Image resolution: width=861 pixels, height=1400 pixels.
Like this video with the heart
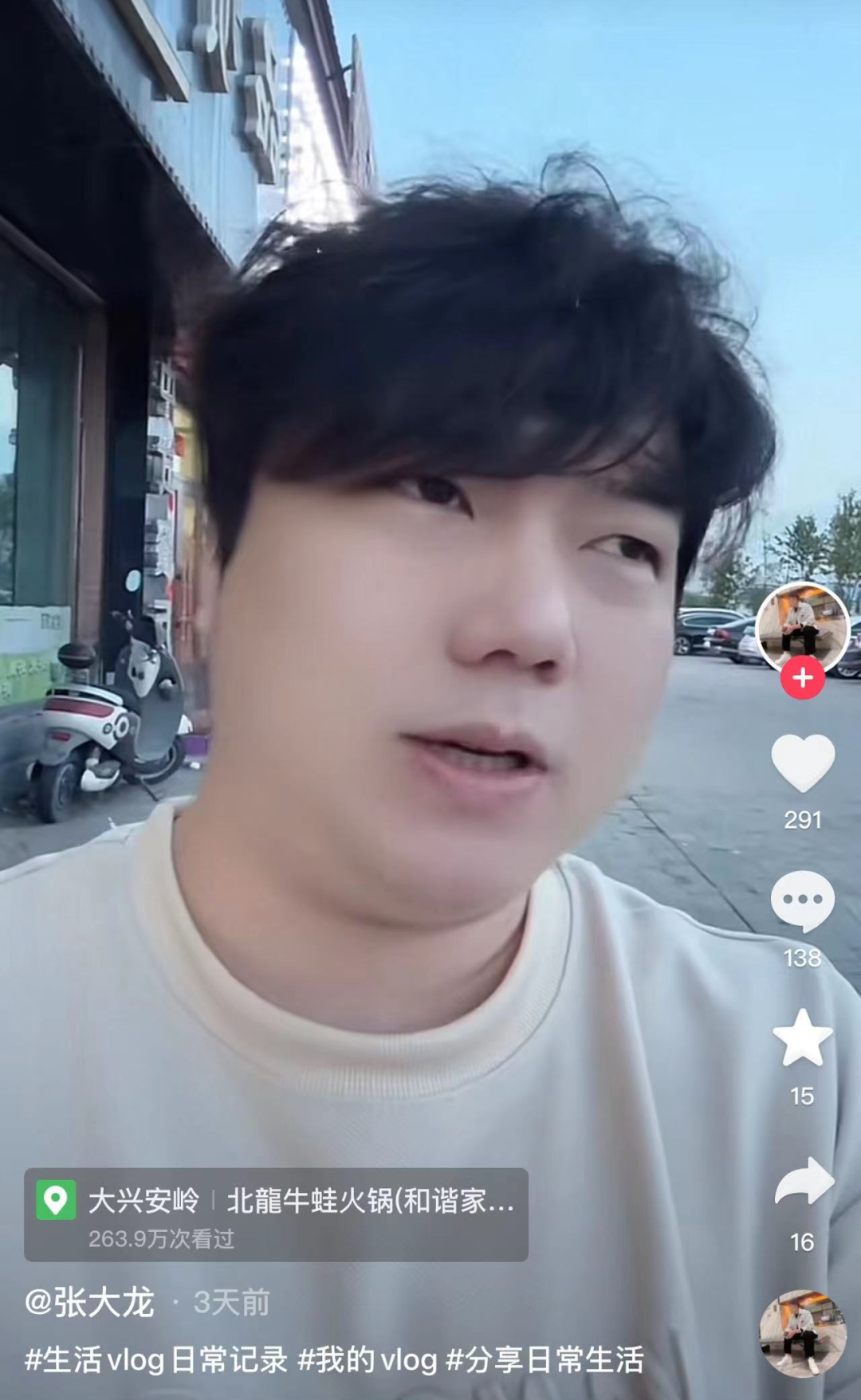[x=802, y=763]
